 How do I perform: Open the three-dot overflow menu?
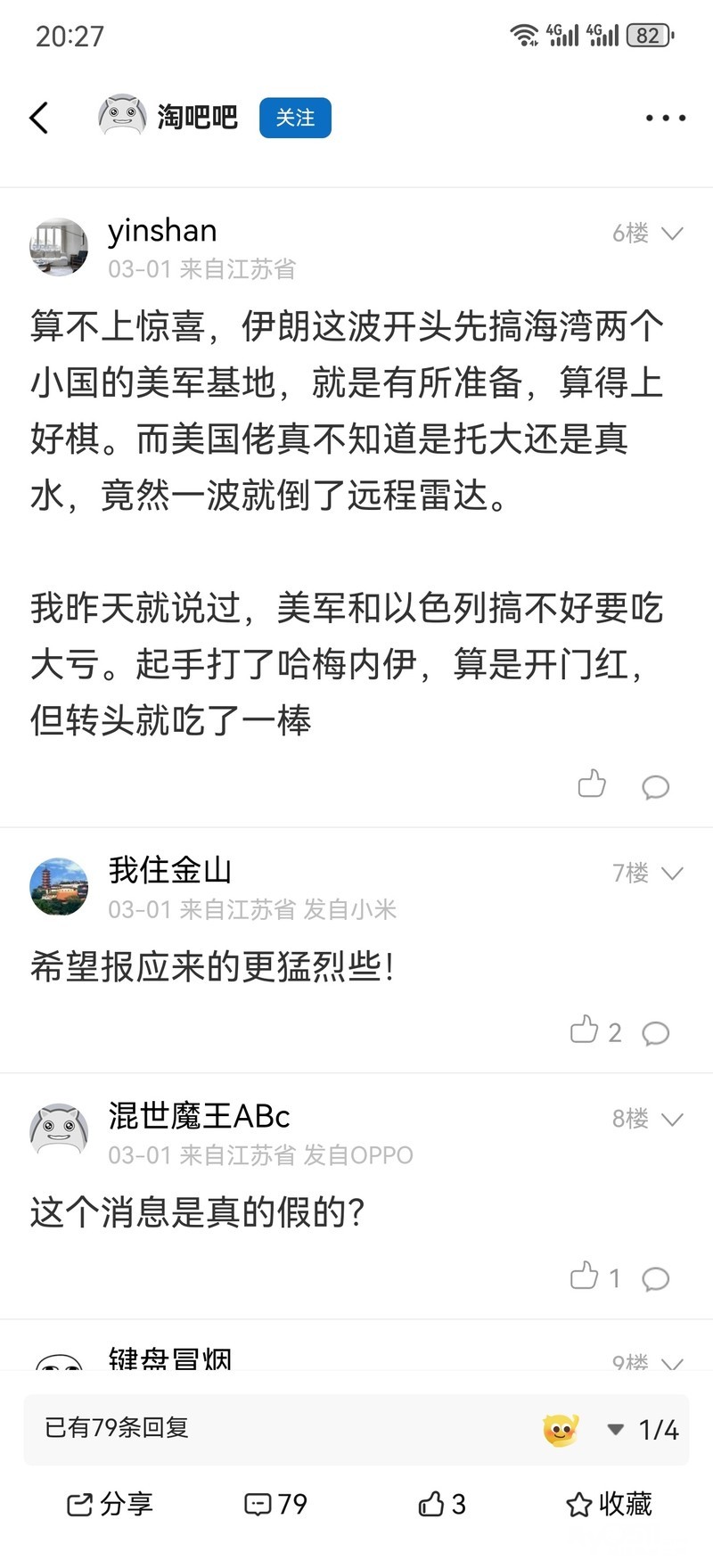(x=666, y=118)
